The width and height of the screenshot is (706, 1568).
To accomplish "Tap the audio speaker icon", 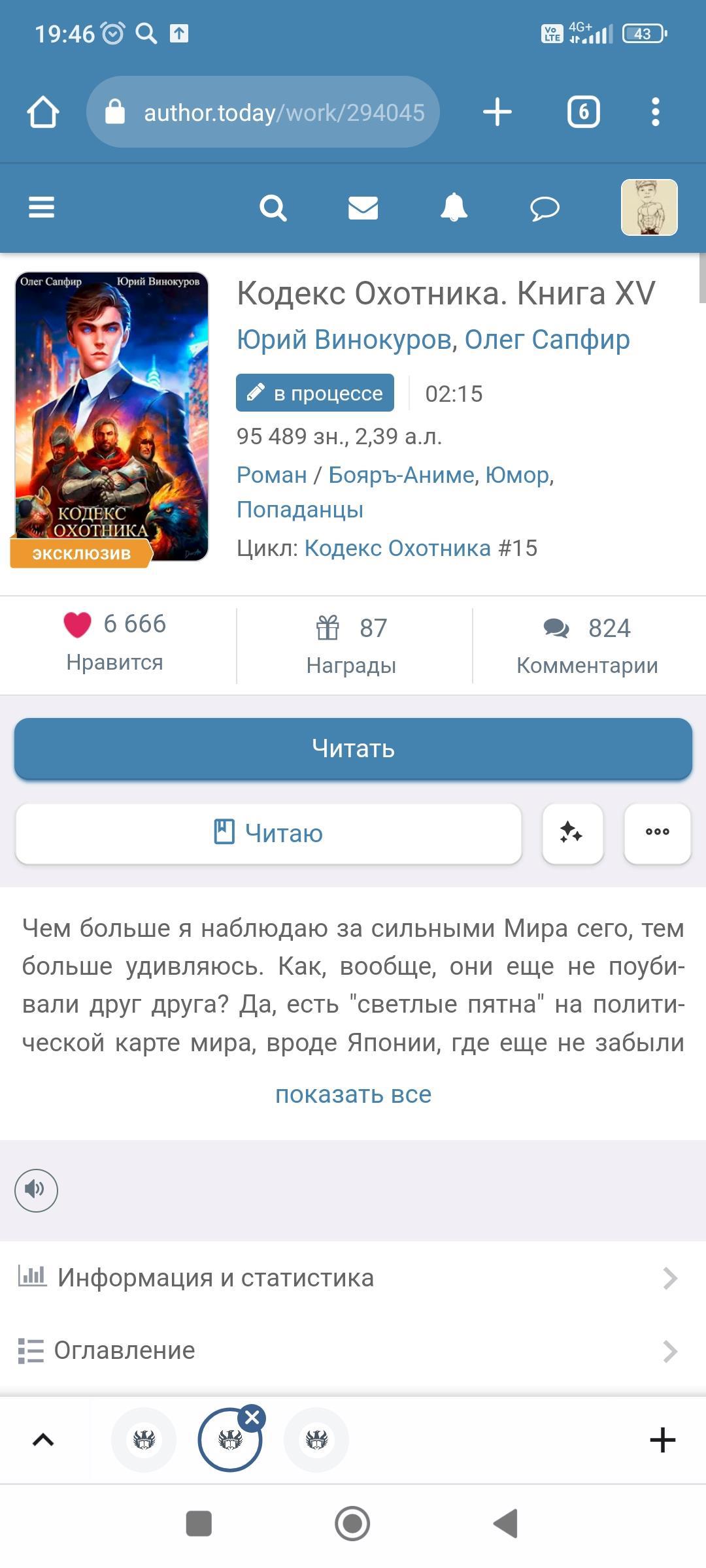I will (36, 1190).
